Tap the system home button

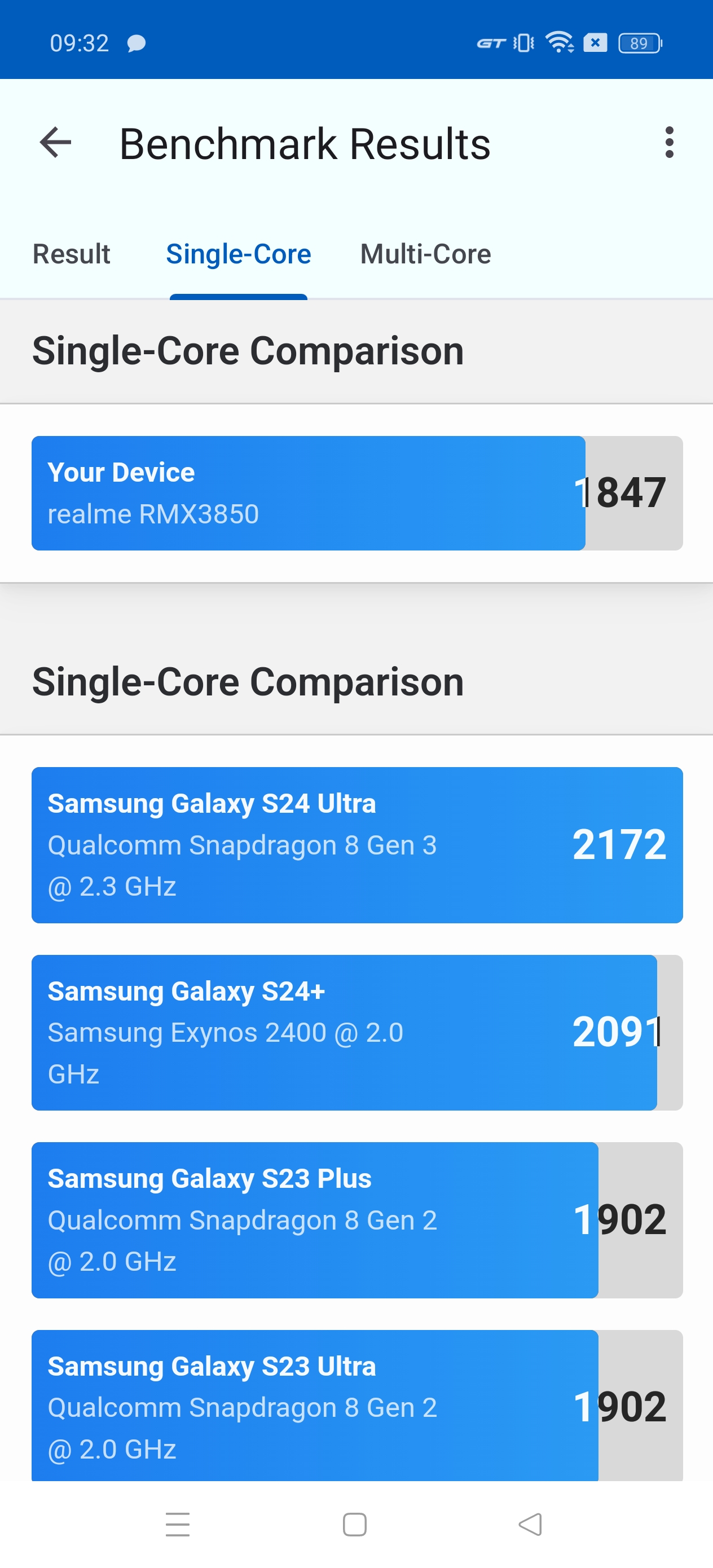(354, 1523)
